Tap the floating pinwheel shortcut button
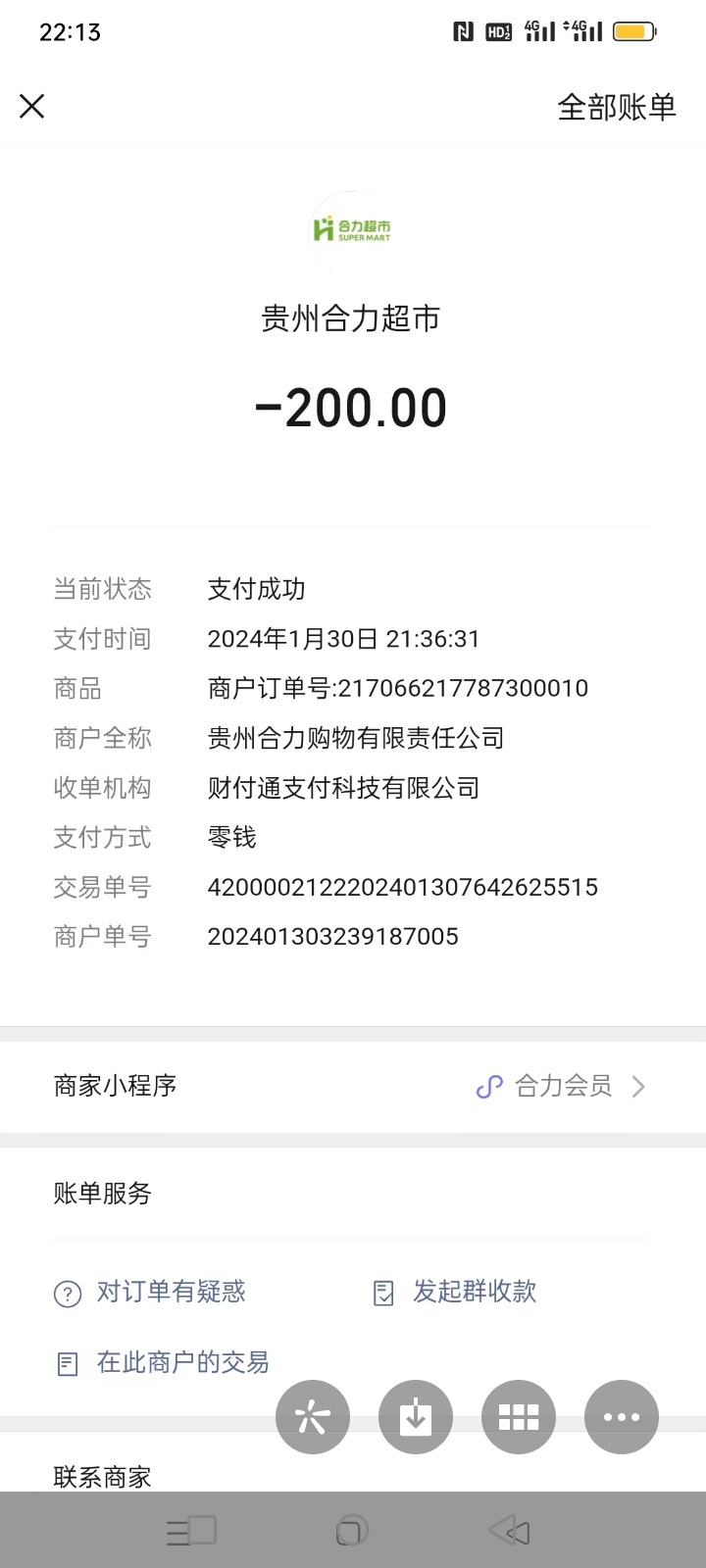Screen dimensions: 706x1568 pos(313,1417)
